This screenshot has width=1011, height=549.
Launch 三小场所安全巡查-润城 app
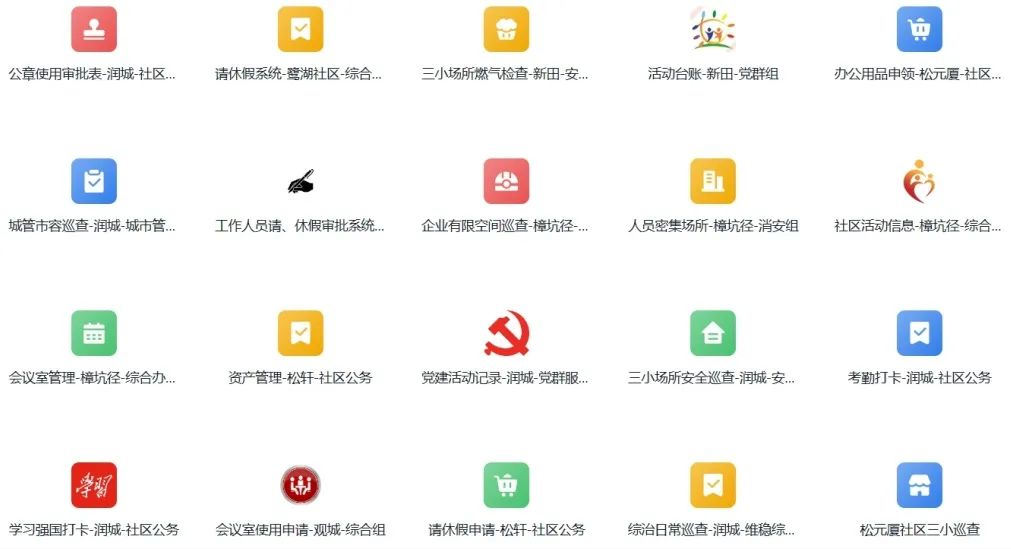tap(713, 334)
